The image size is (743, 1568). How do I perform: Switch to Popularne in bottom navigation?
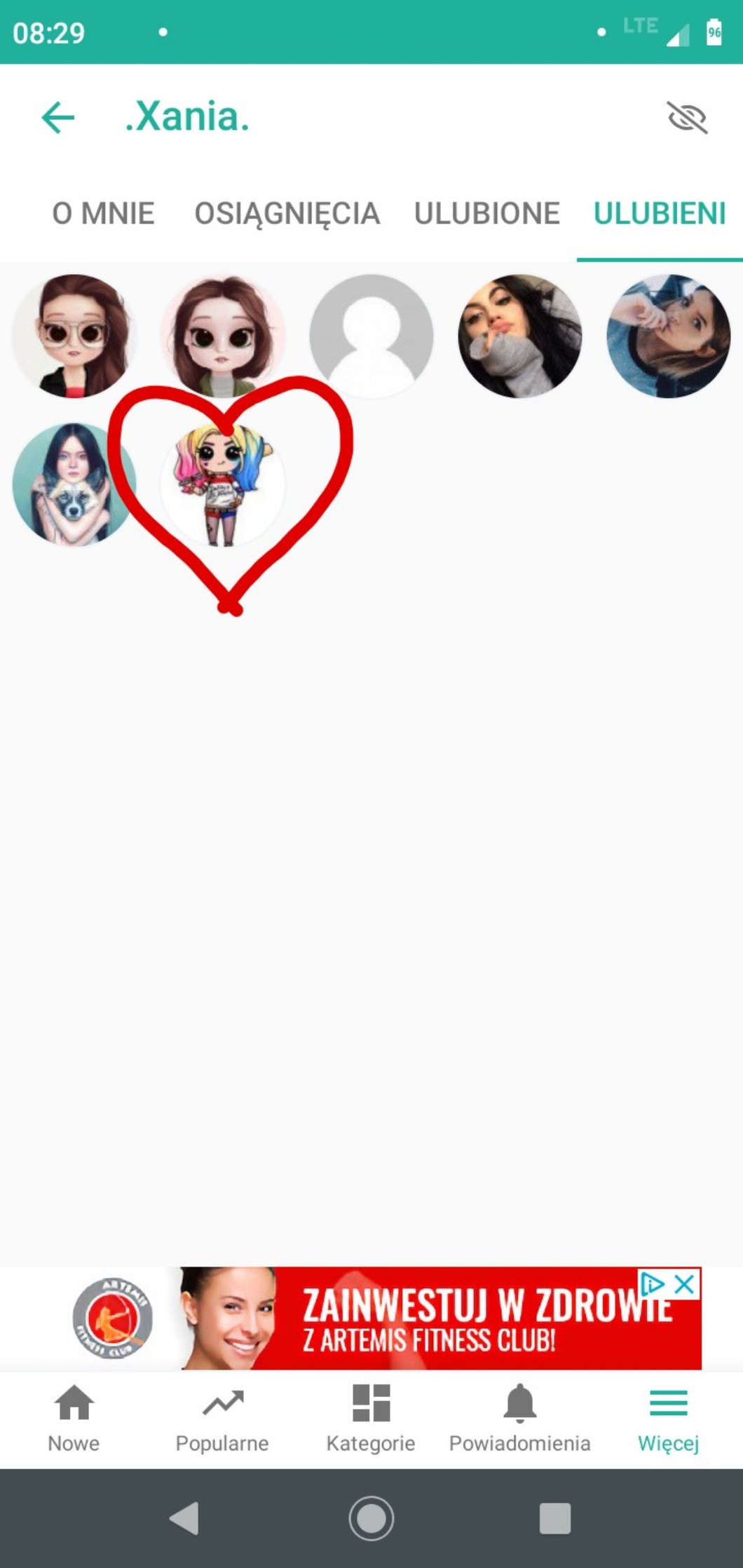pos(222,1417)
